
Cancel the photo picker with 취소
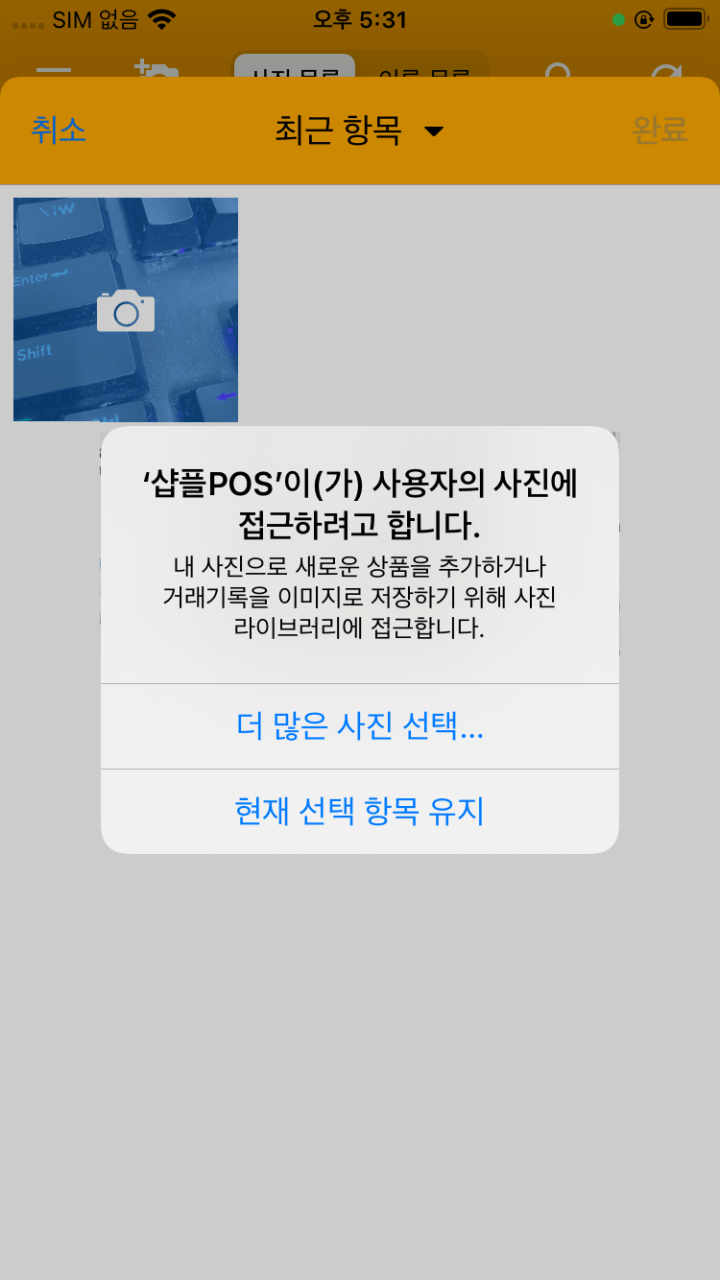58,130
